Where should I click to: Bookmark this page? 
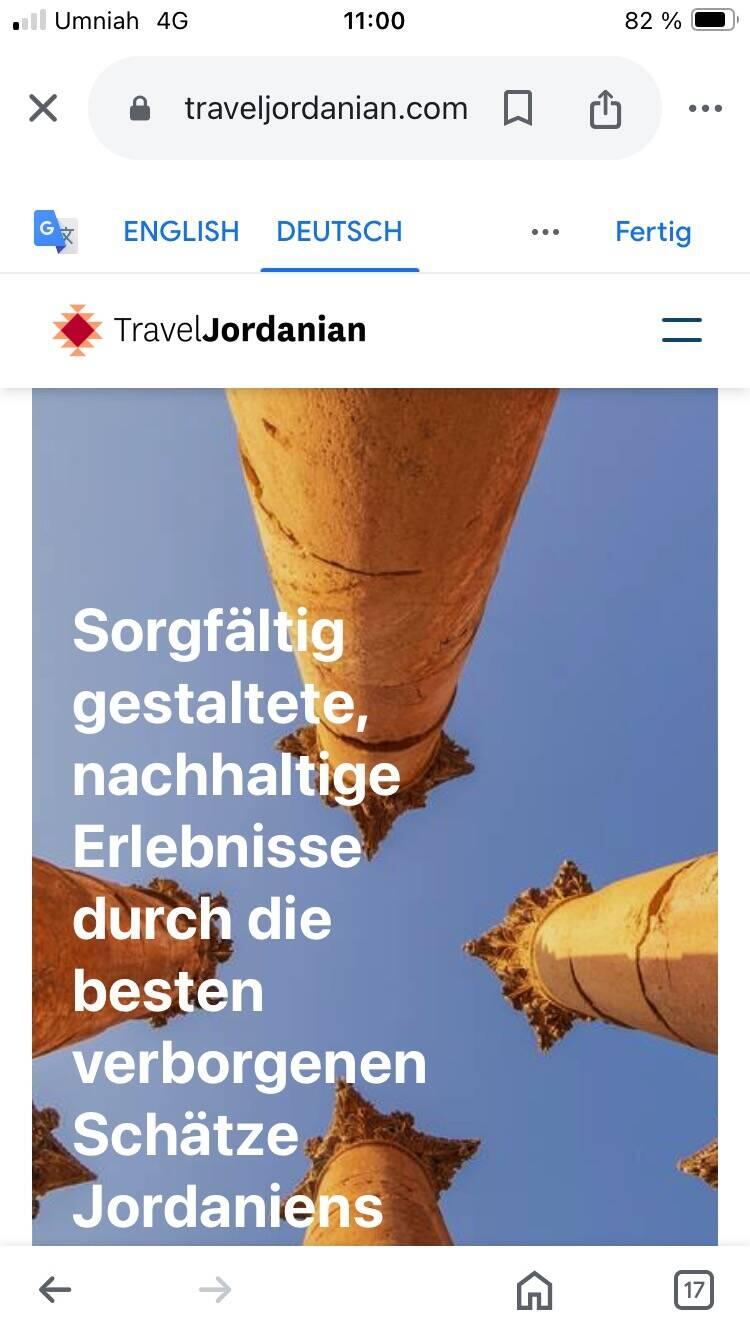(517, 108)
